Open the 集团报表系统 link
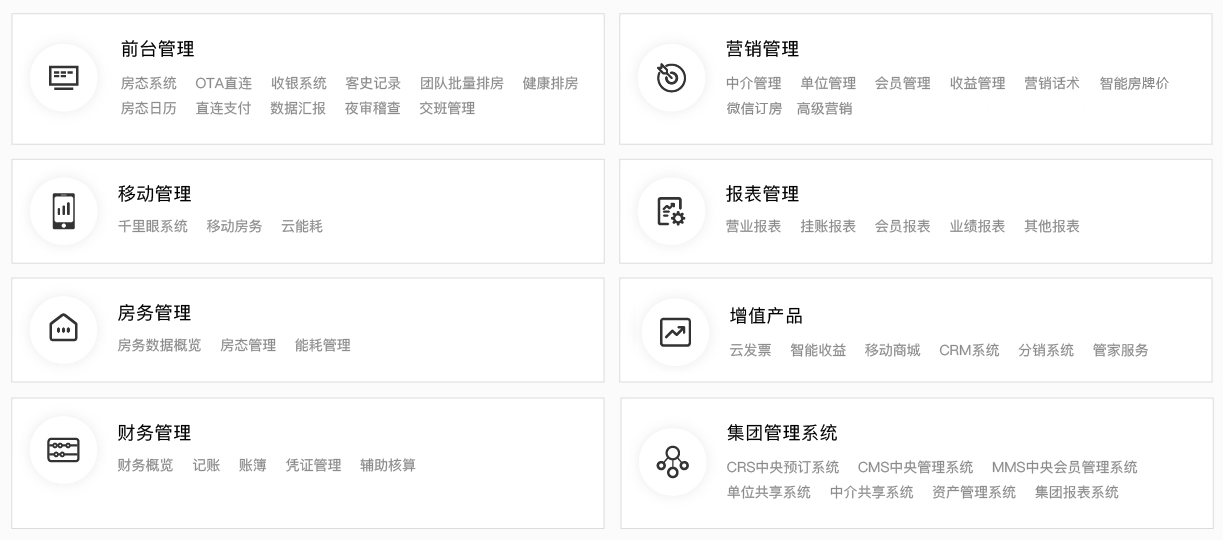This screenshot has width=1223, height=540. point(1076,493)
